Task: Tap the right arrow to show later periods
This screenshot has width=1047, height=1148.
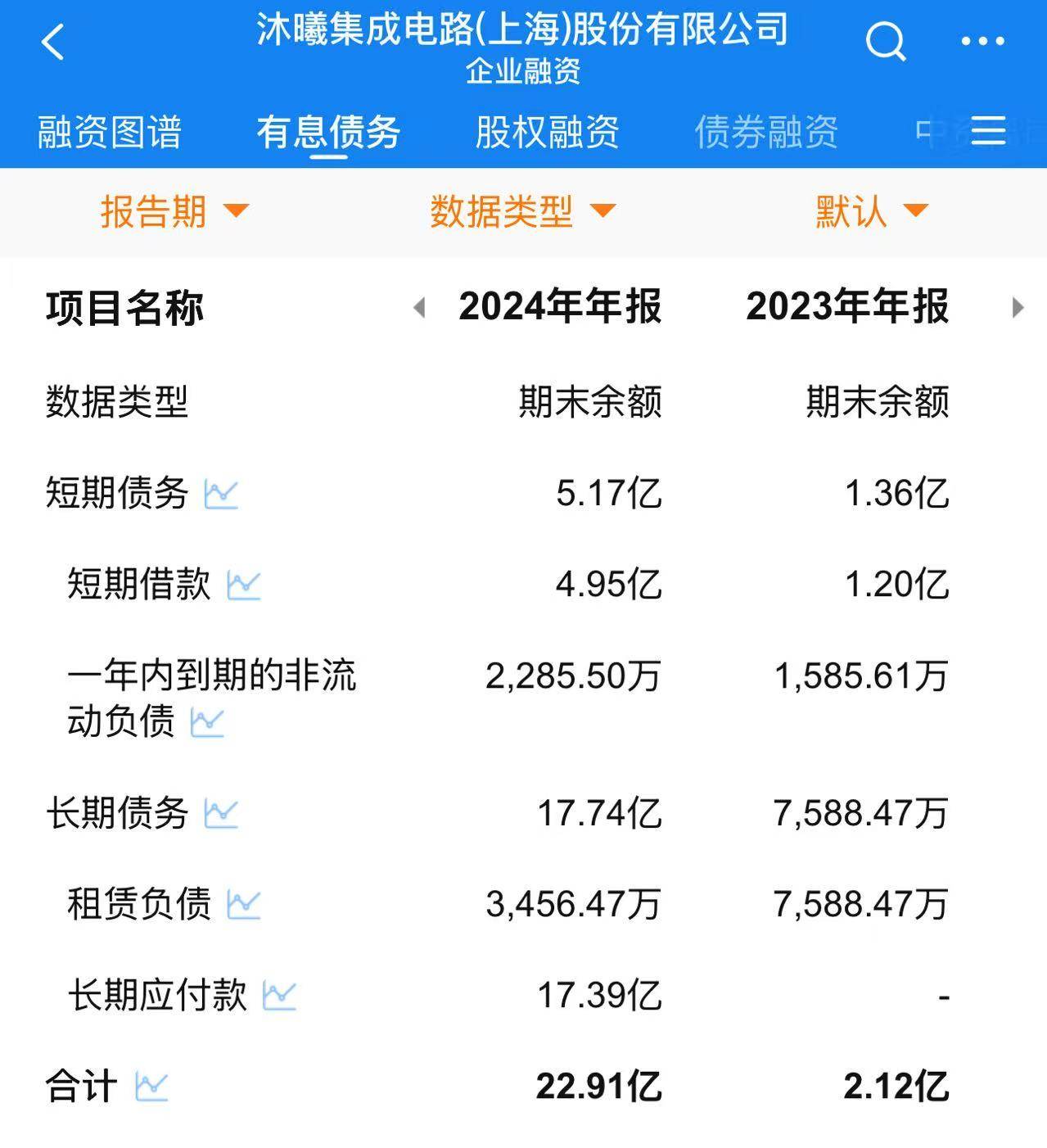Action: 1018,308
